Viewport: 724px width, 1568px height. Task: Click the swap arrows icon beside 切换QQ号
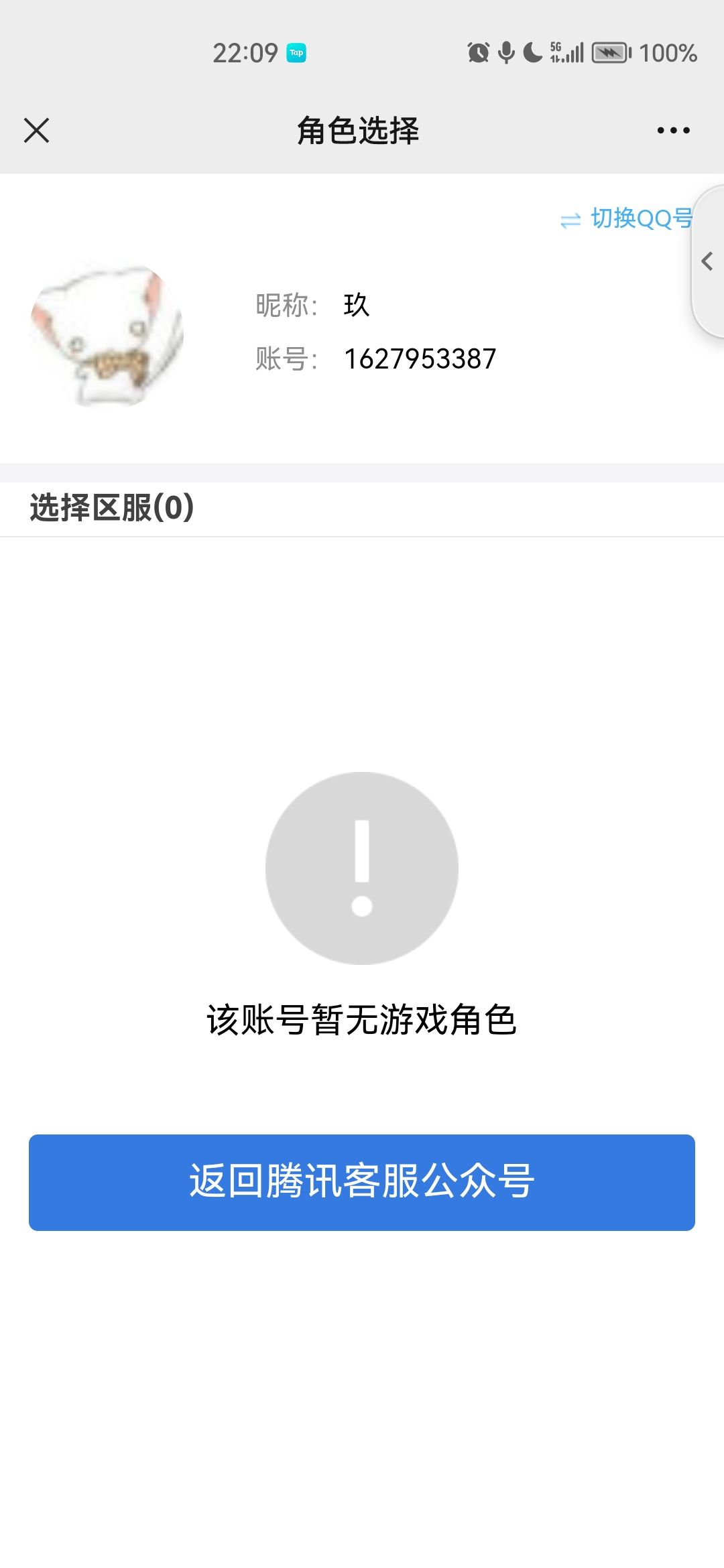click(570, 218)
